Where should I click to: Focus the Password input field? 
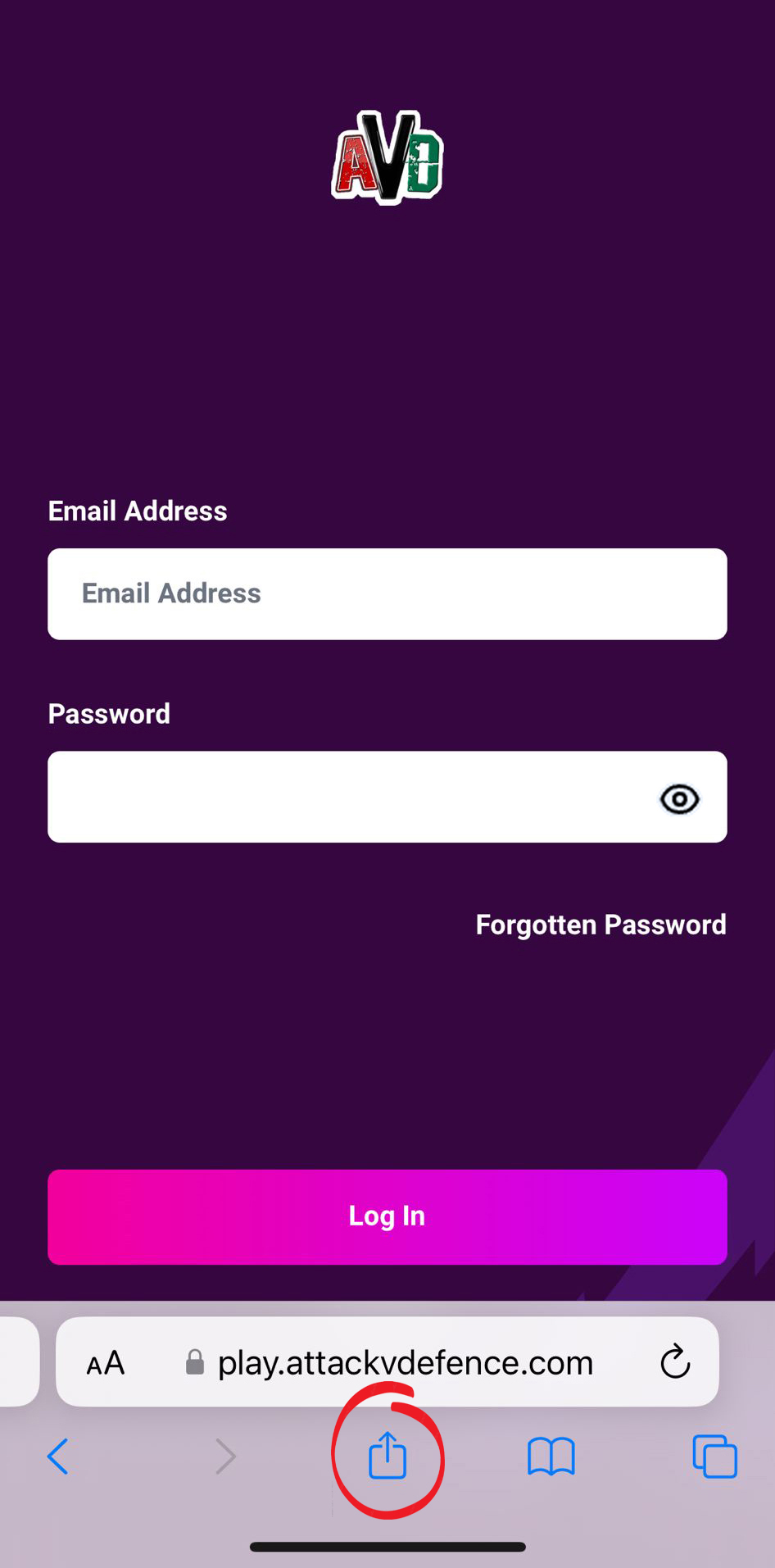pos(387,797)
